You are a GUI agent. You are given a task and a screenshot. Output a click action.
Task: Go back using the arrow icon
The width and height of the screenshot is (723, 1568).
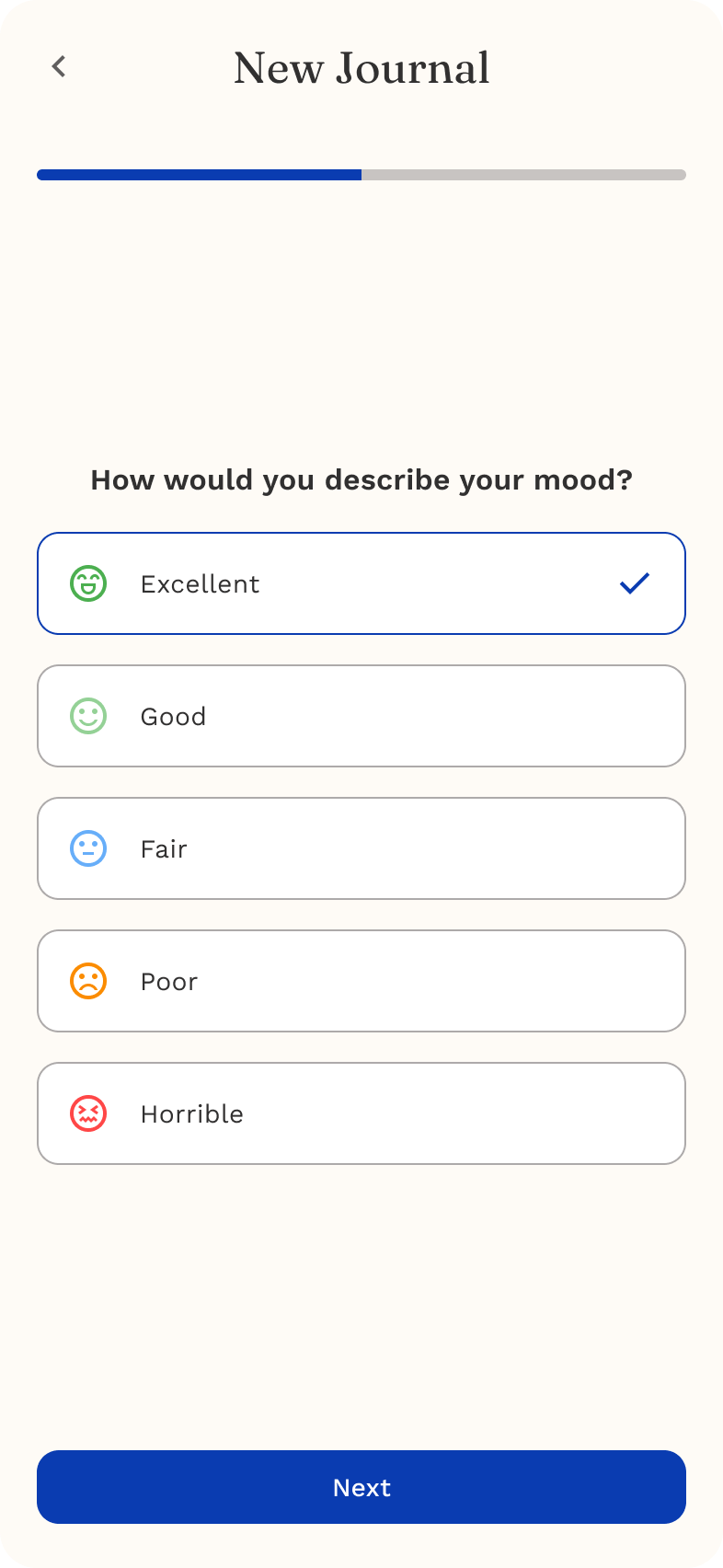click(x=59, y=66)
